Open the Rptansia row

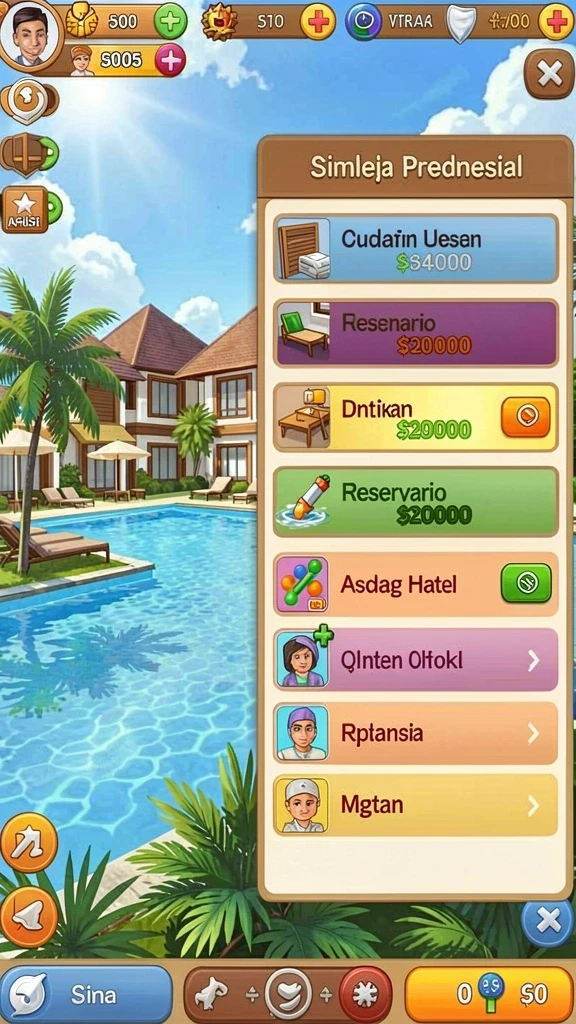click(x=415, y=733)
